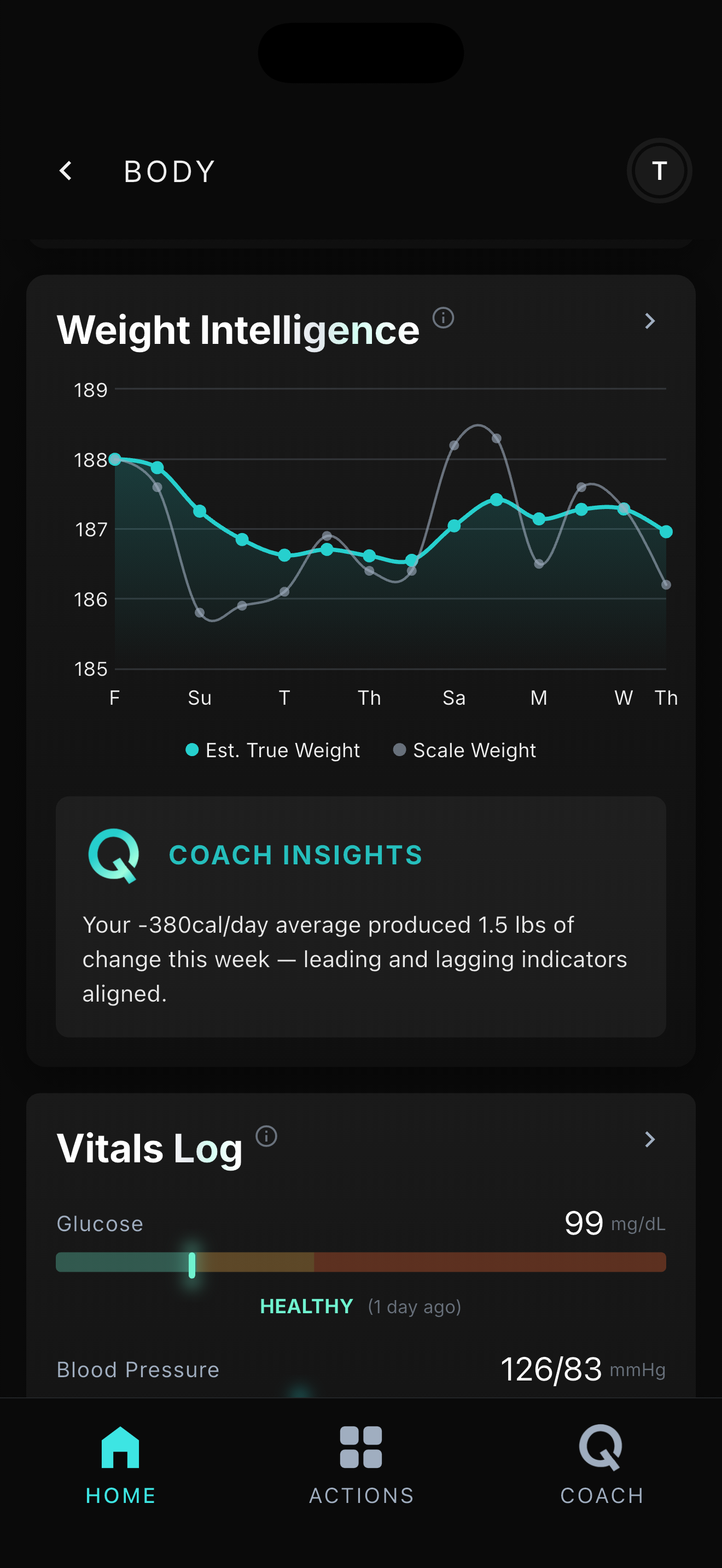
Task: Open the Weight Intelligence info icon
Action: tap(443, 318)
